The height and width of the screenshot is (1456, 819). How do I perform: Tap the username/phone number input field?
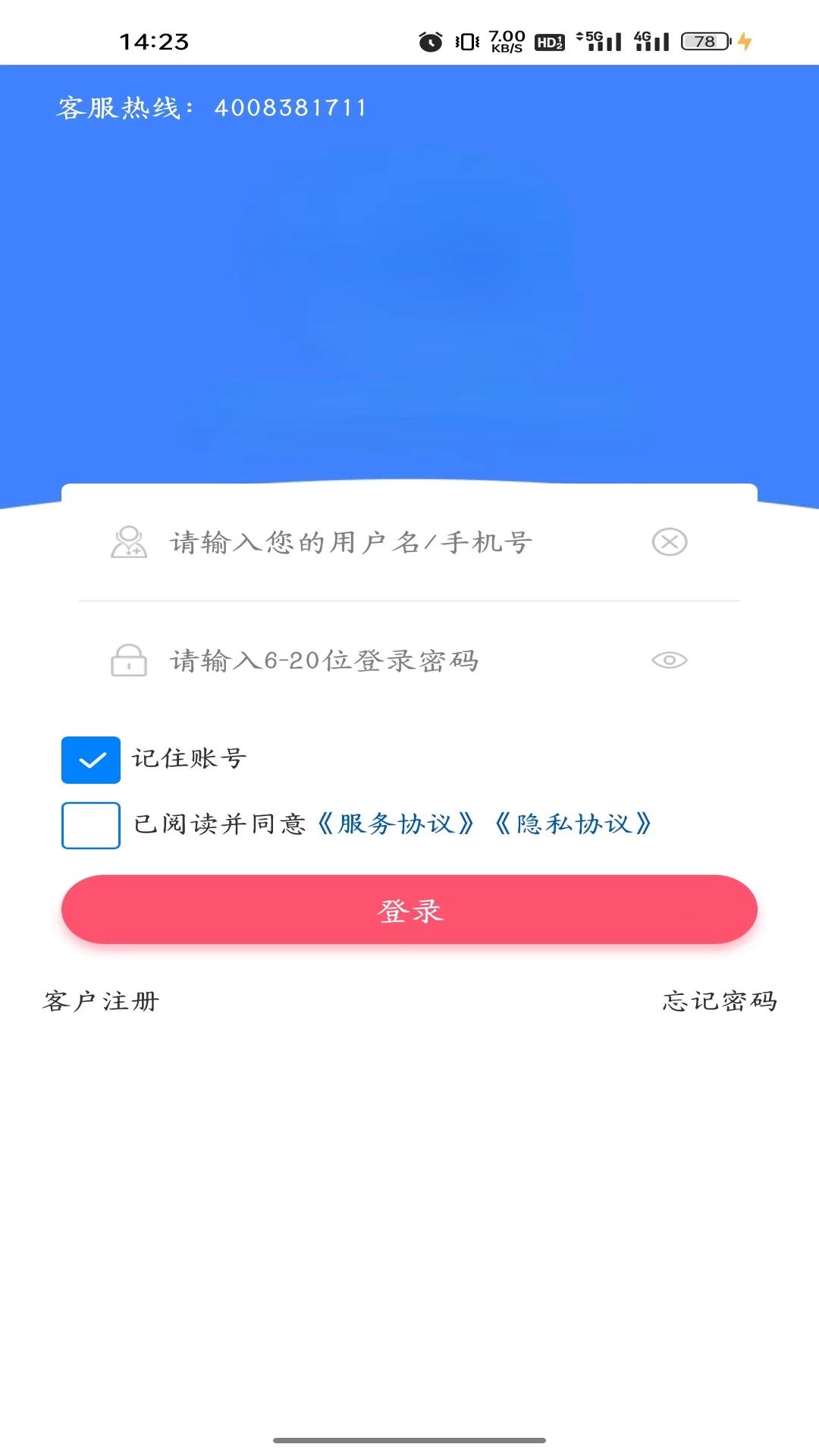click(379, 543)
